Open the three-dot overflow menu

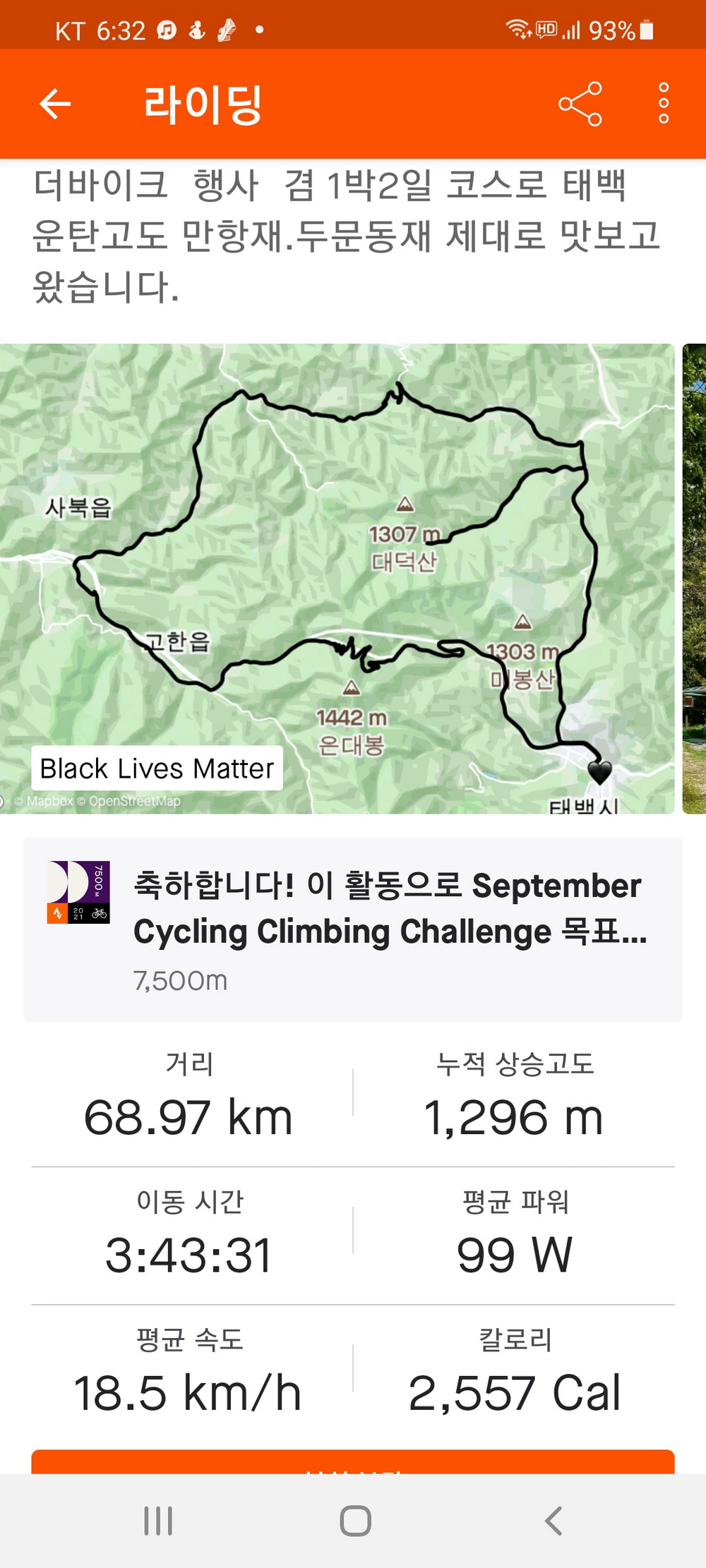[x=663, y=104]
